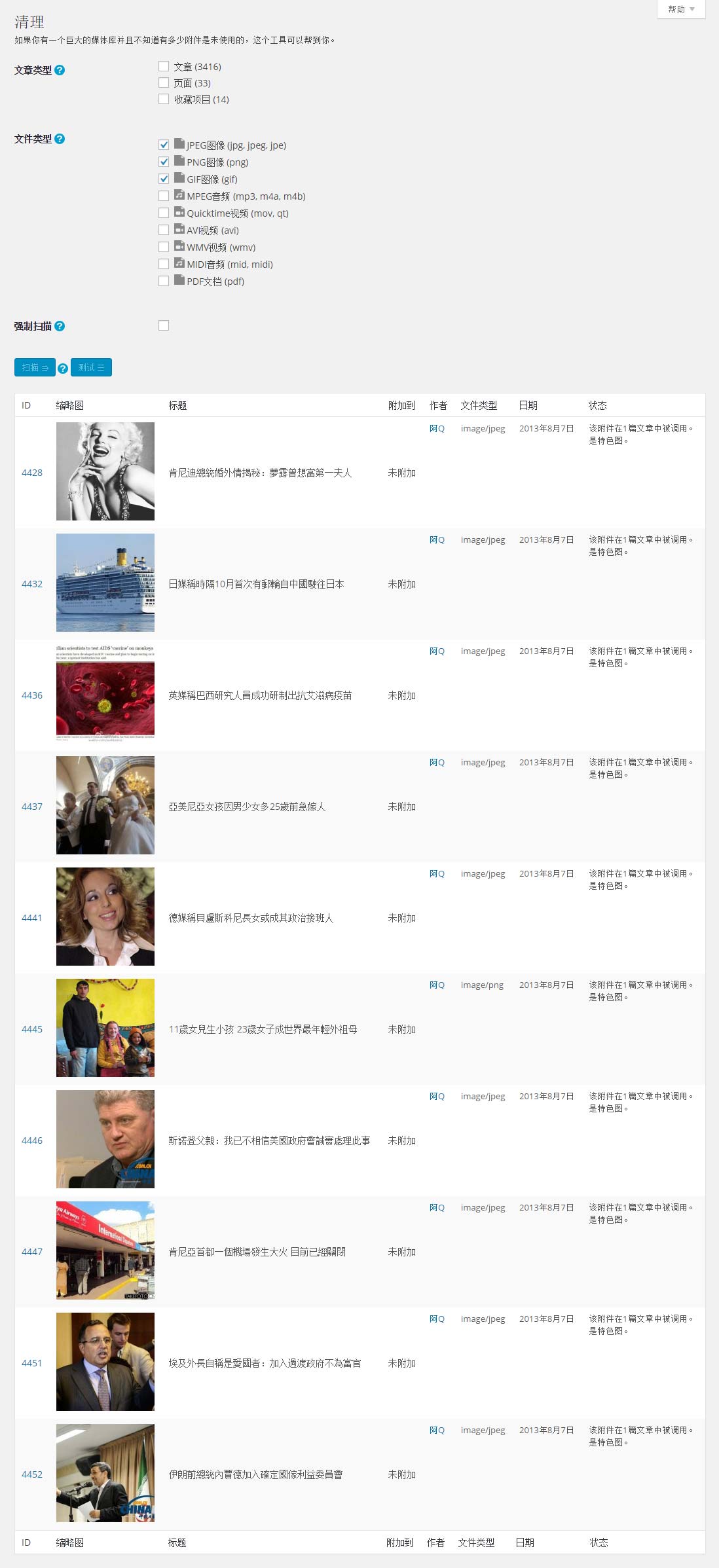View author 阿Q in row 4432

tap(437, 539)
